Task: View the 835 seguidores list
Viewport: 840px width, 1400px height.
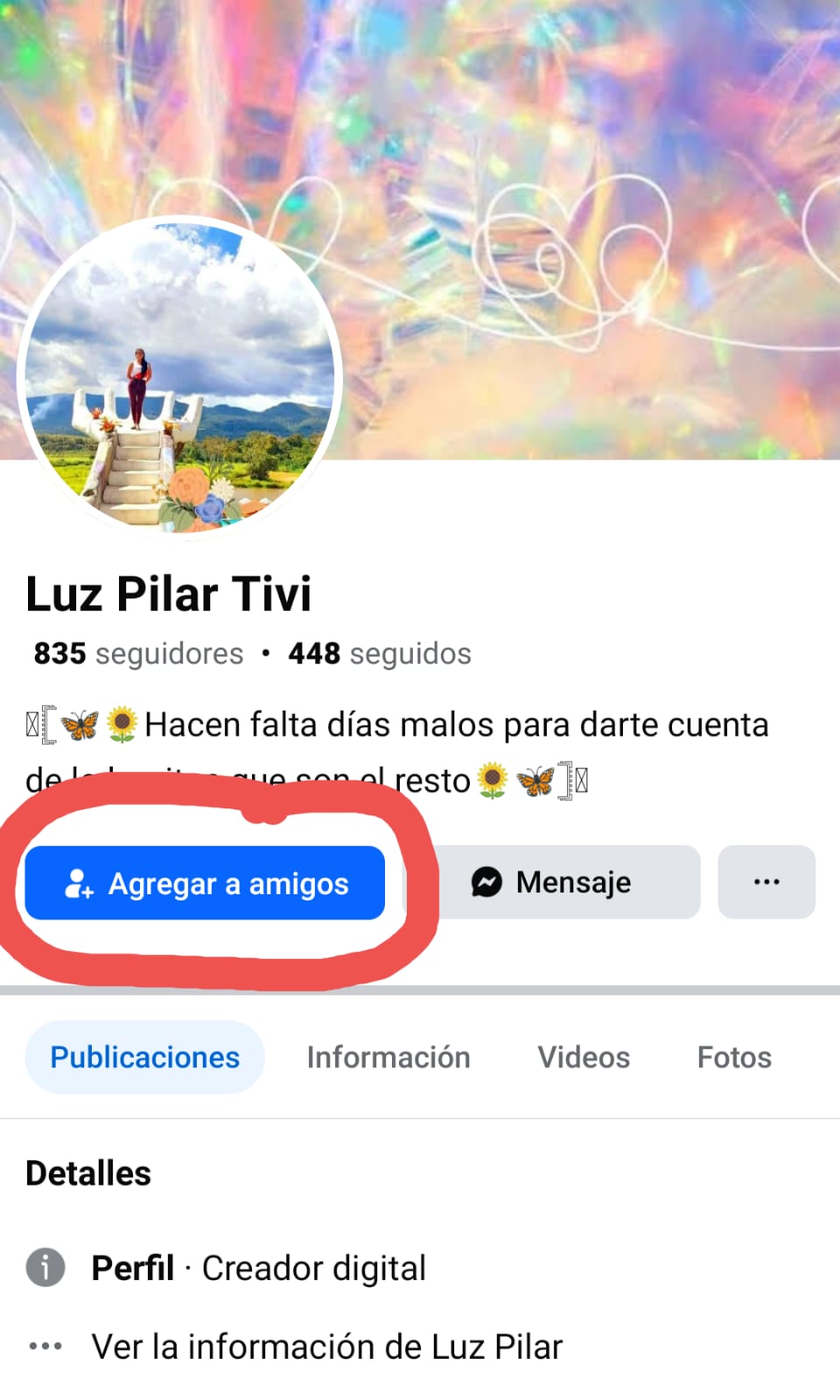Action: coord(138,654)
